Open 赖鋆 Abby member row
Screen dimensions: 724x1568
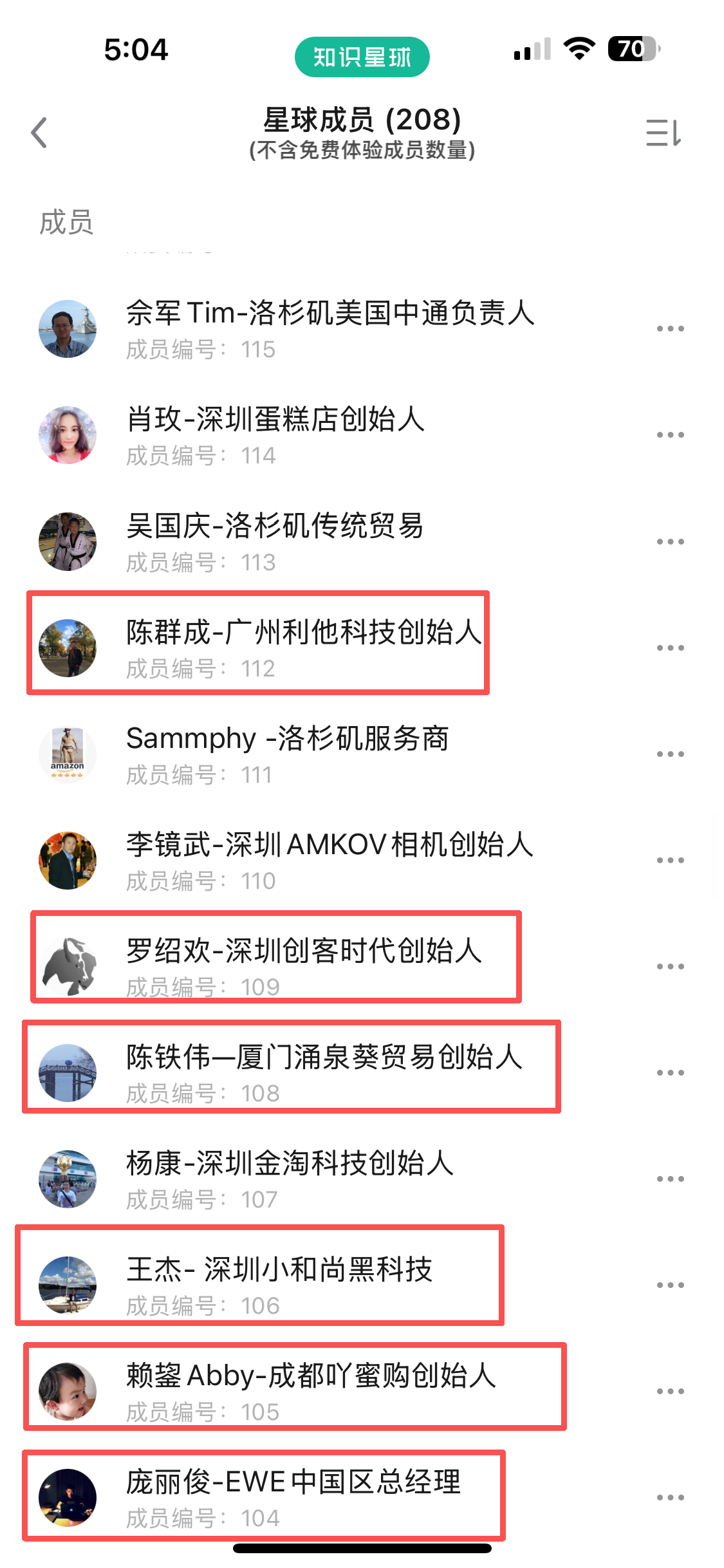tap(310, 1391)
